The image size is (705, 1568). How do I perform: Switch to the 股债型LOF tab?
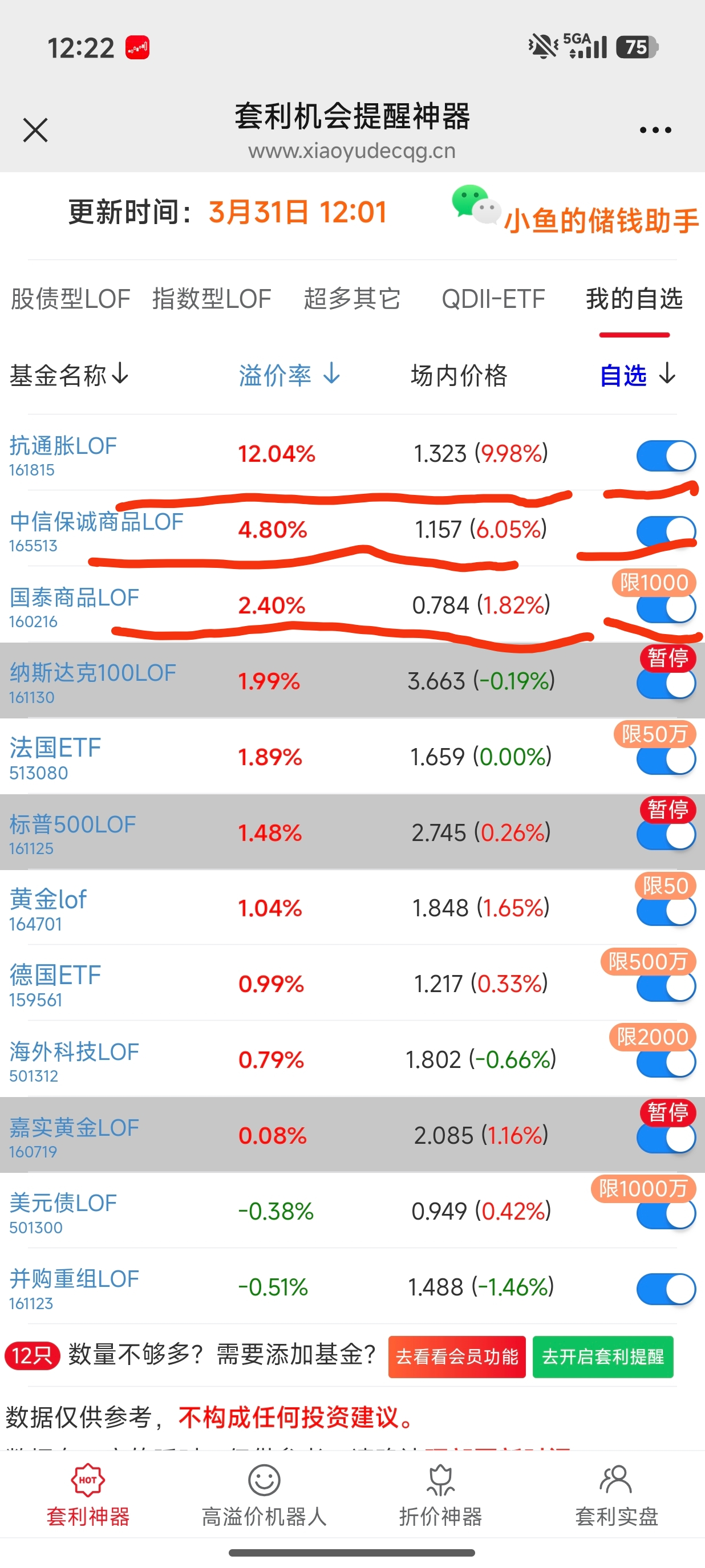click(x=71, y=299)
